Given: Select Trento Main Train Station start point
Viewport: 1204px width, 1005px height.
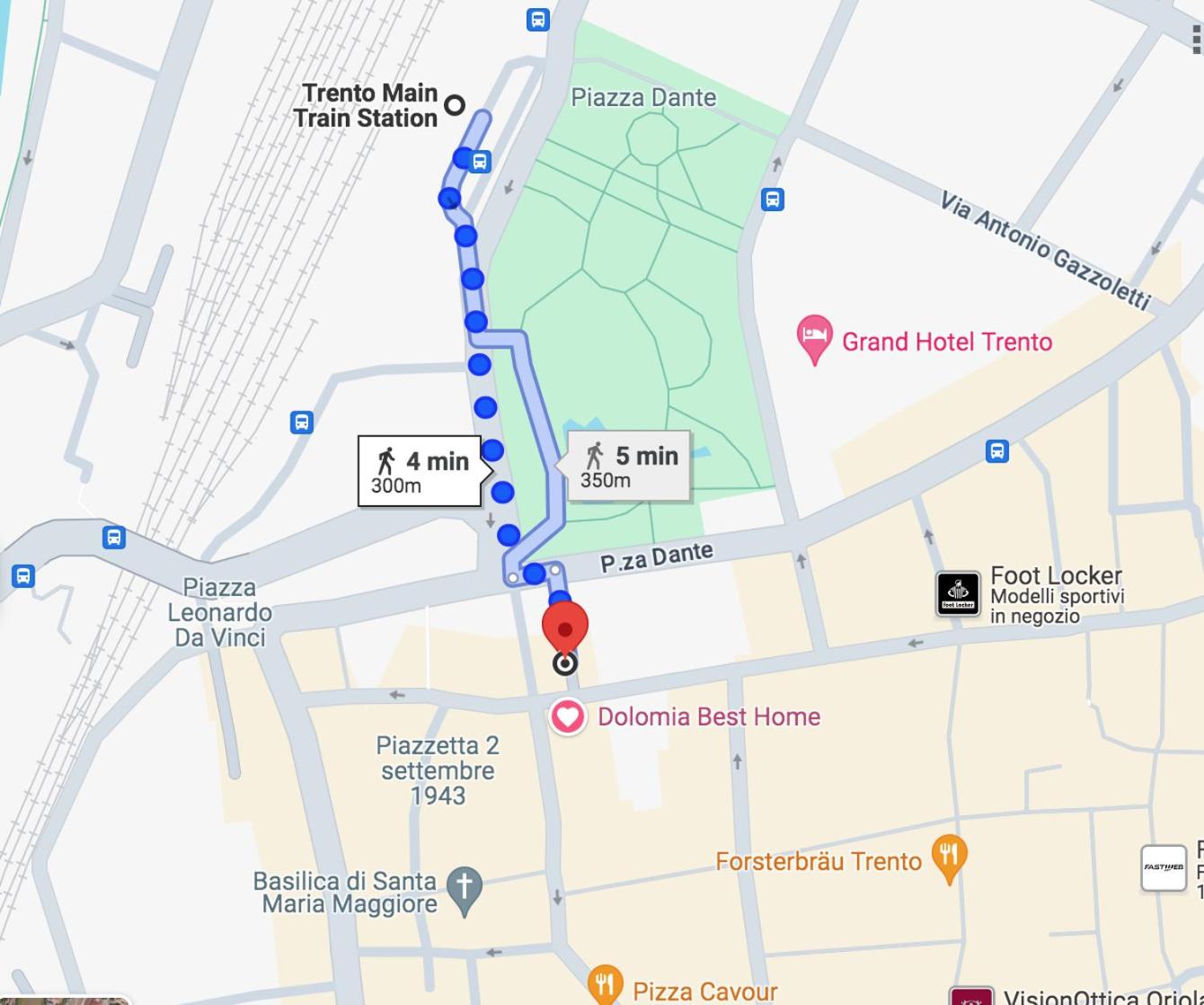Looking at the screenshot, I should pos(455,105).
